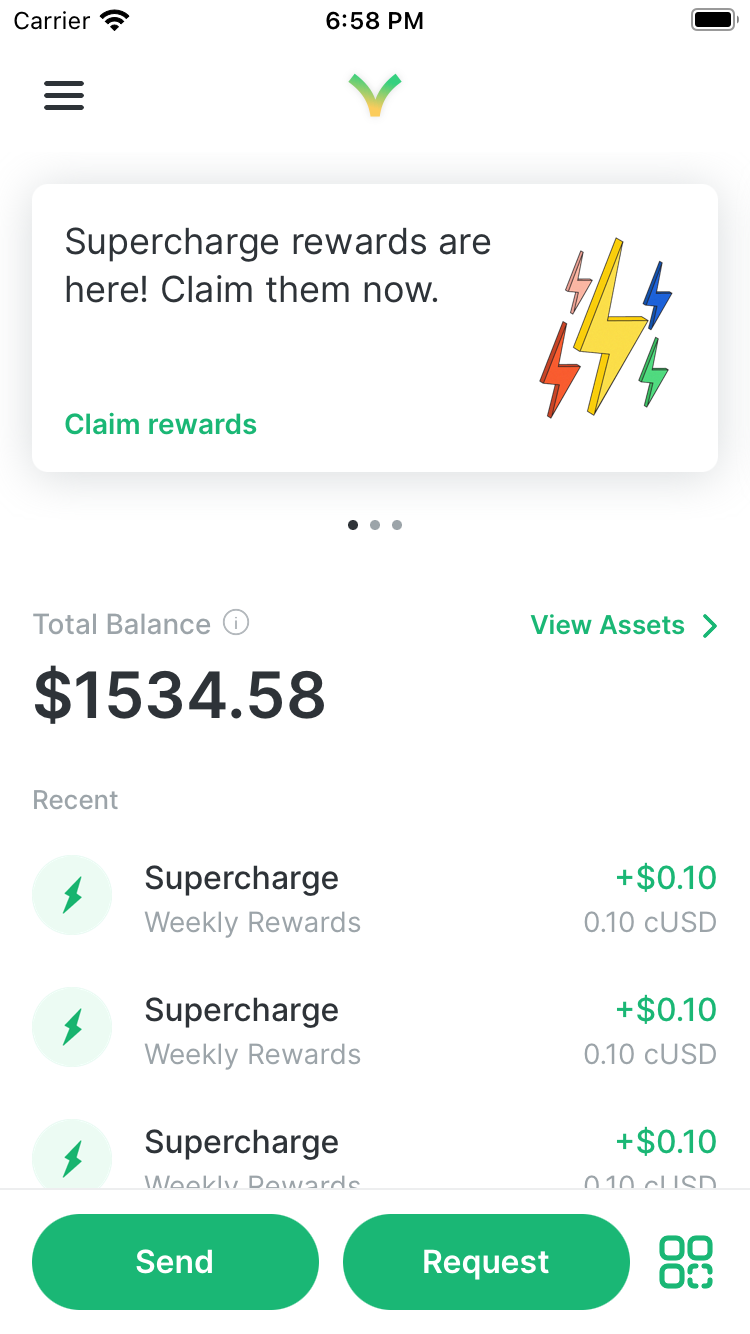Click the Wi-Fi indicator in status bar

click(113, 18)
